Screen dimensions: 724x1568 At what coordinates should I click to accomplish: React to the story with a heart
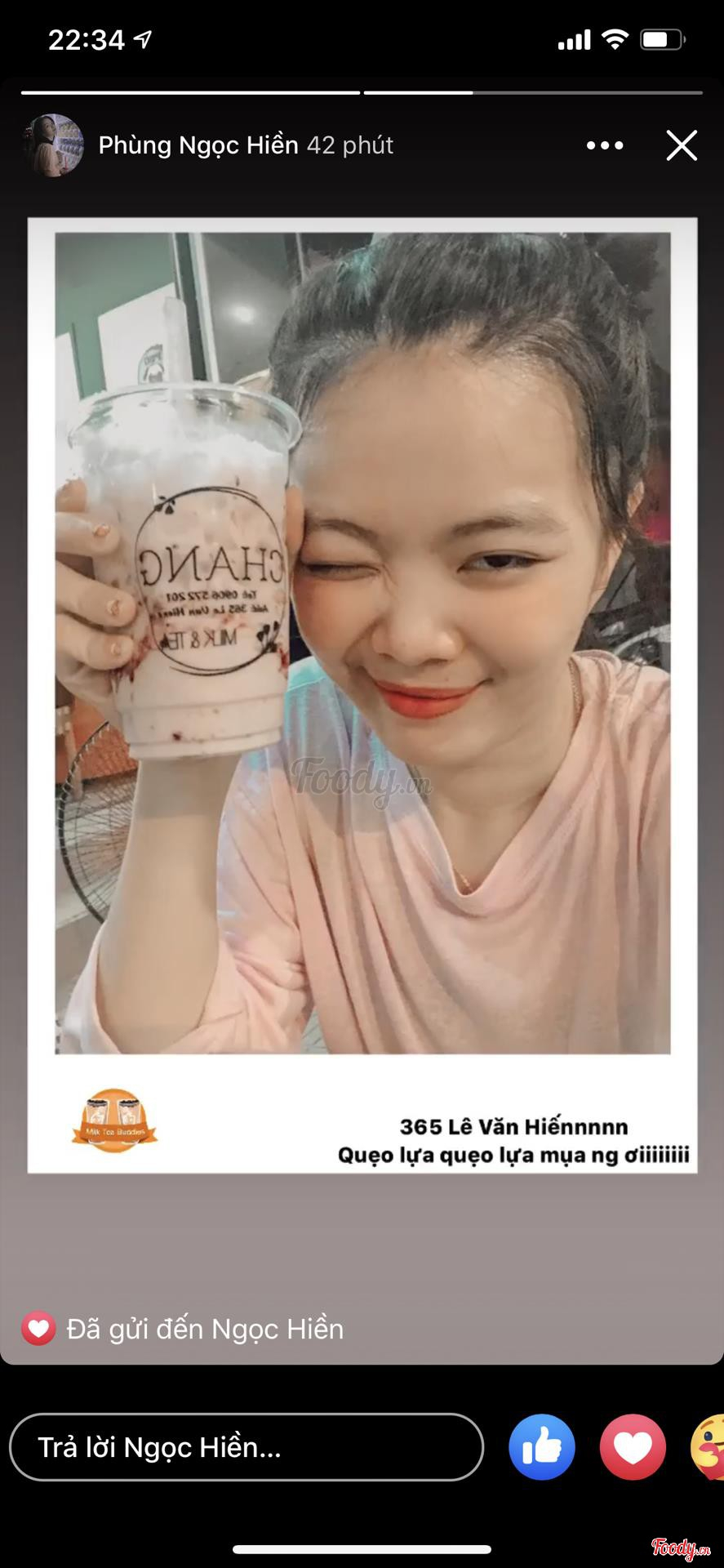633,1447
